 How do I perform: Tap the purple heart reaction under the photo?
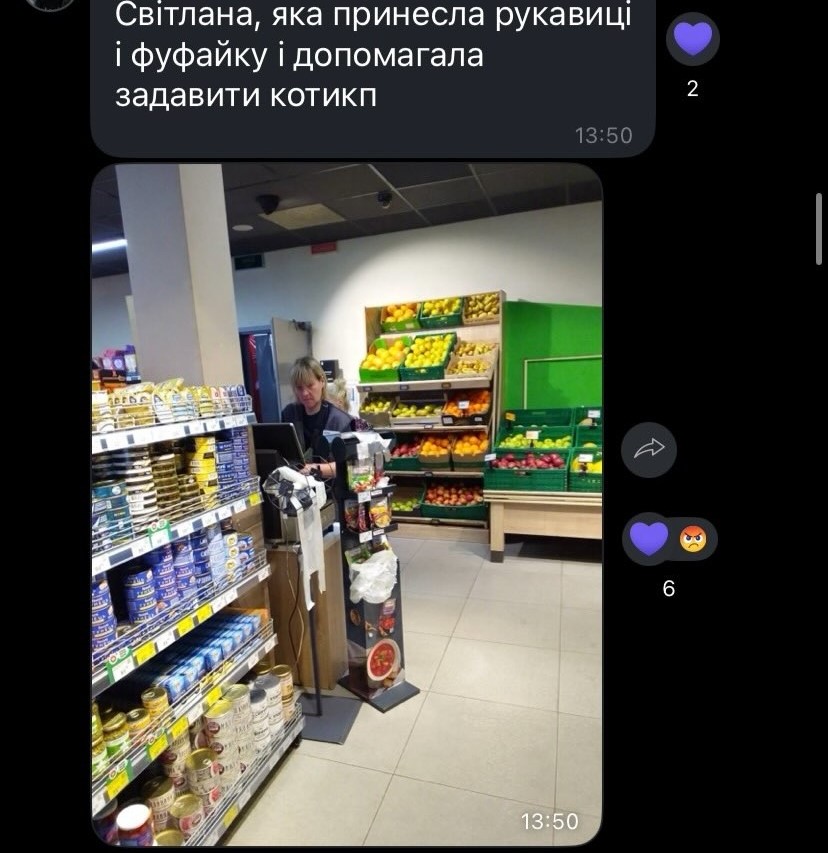tap(649, 539)
